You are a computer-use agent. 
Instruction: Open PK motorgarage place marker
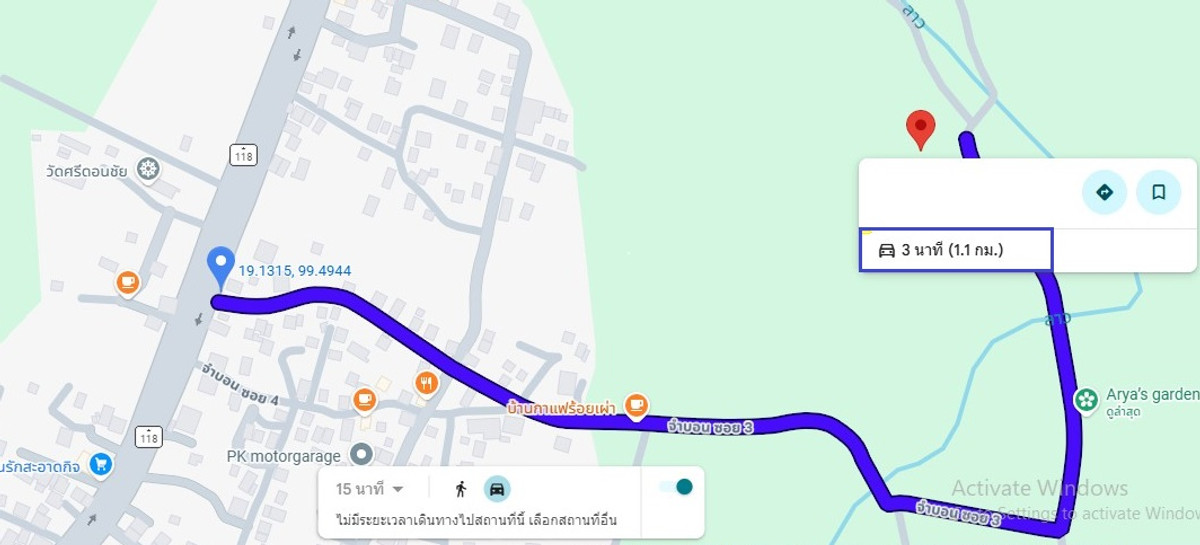point(362,455)
